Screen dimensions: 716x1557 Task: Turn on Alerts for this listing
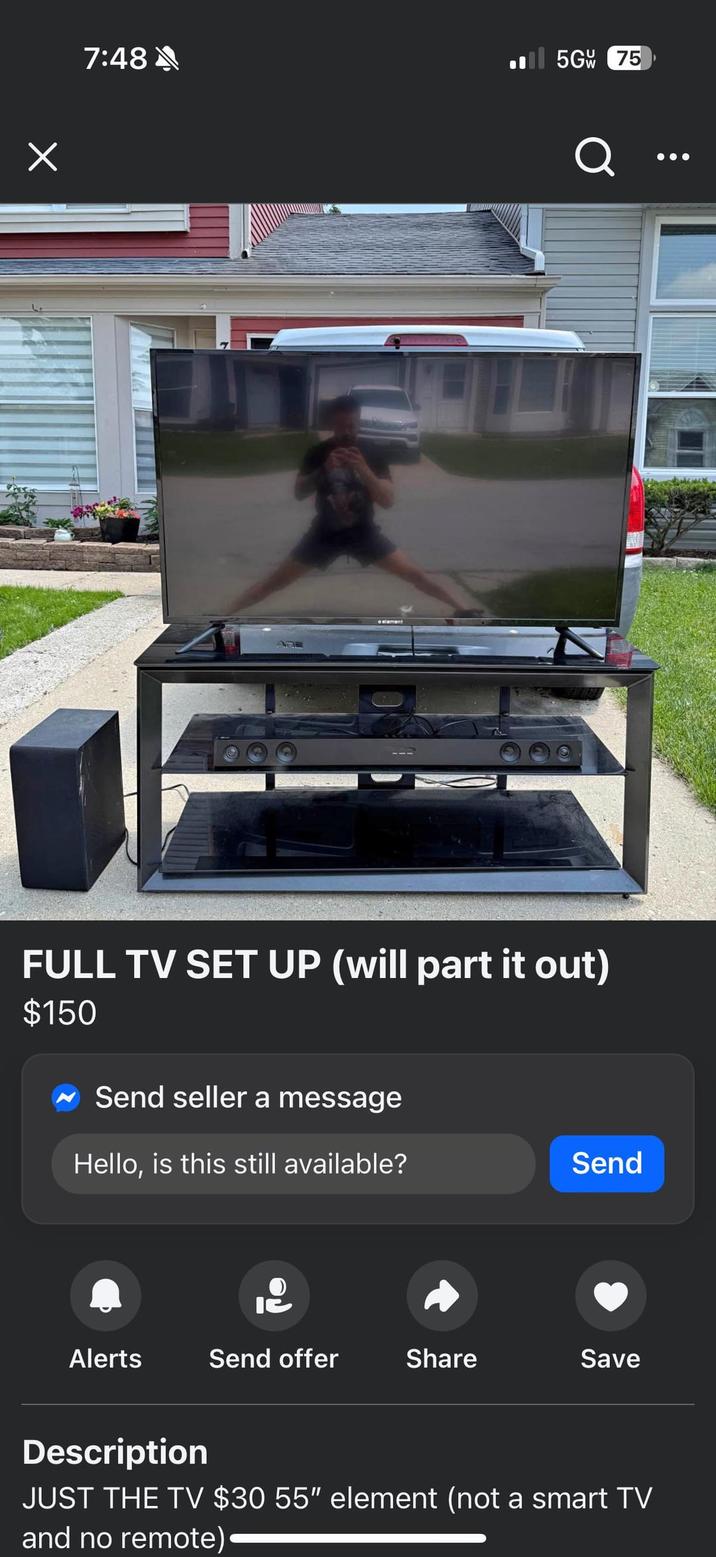(105, 1297)
